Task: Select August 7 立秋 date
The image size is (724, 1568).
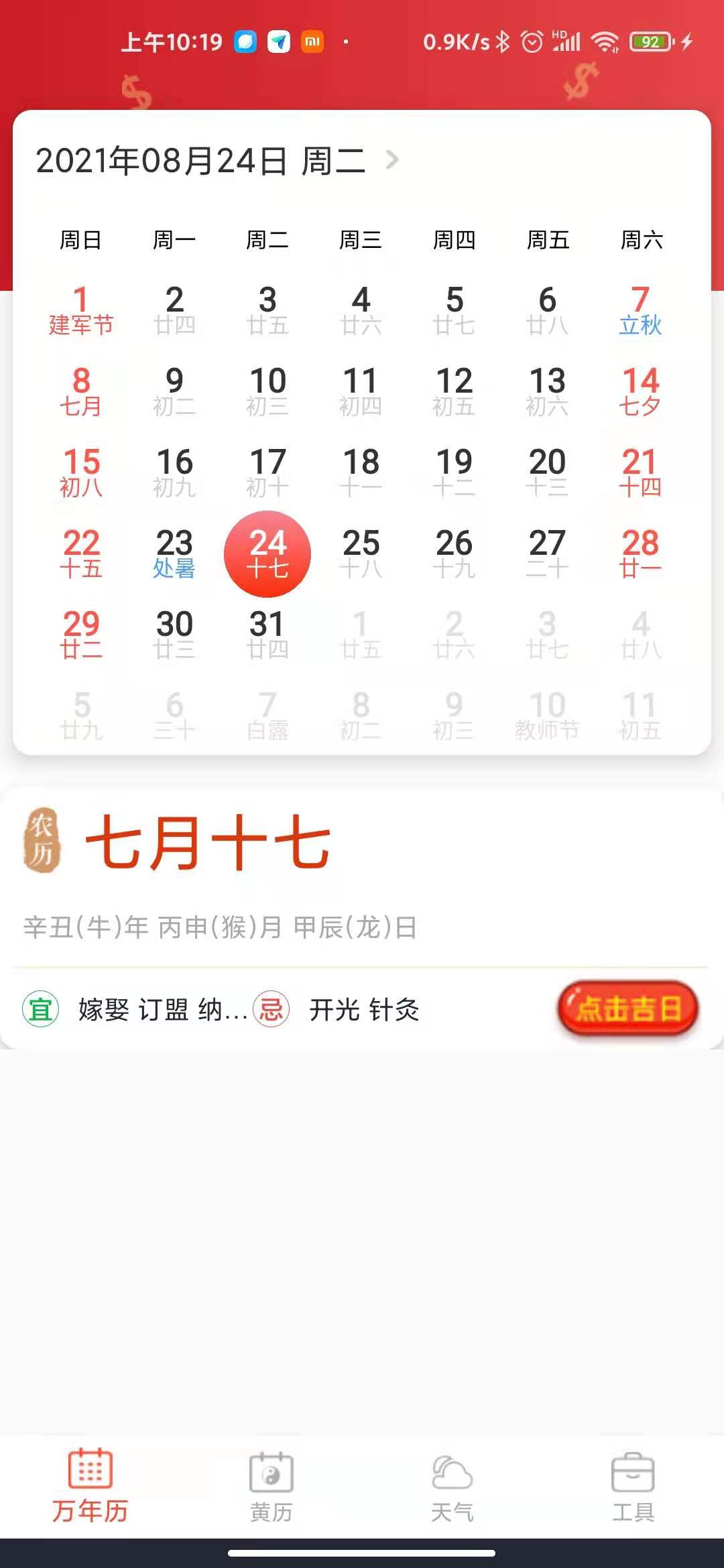Action: coord(640,310)
